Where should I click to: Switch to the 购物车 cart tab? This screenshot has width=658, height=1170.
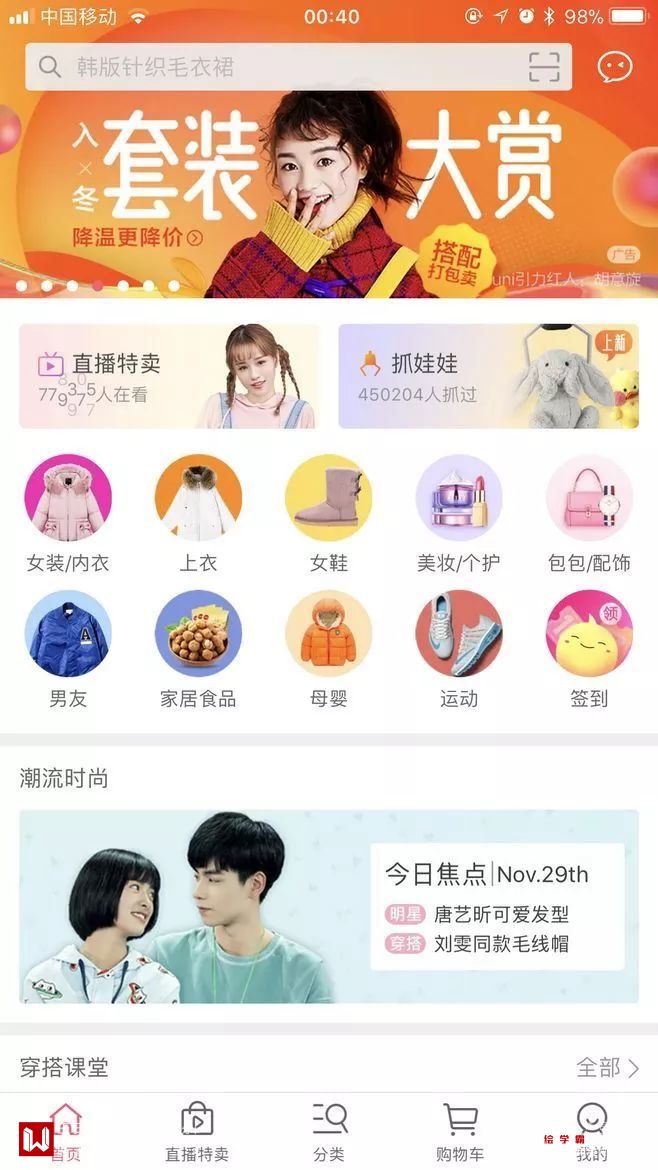460,1132
